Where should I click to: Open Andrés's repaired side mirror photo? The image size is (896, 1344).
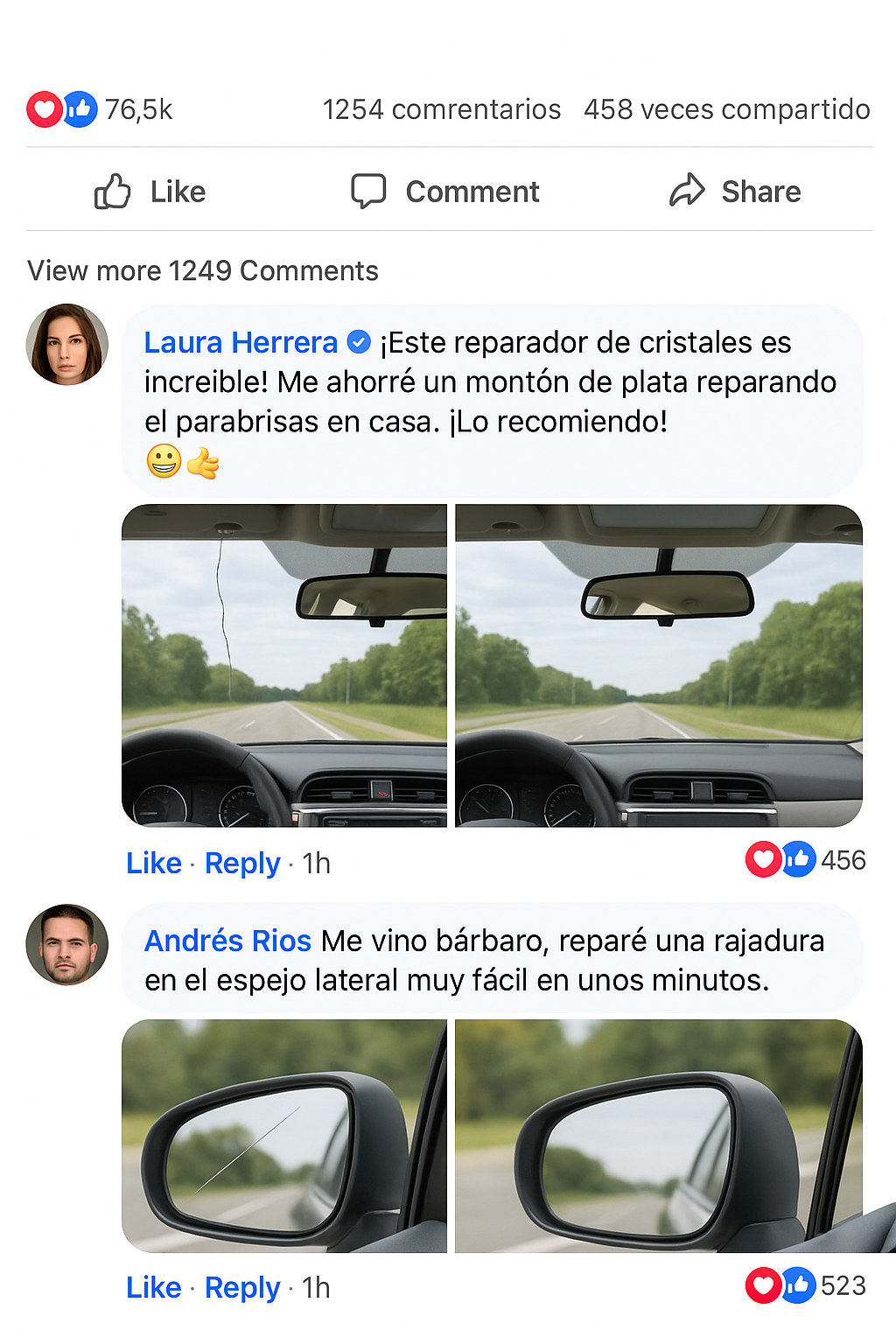click(659, 1136)
